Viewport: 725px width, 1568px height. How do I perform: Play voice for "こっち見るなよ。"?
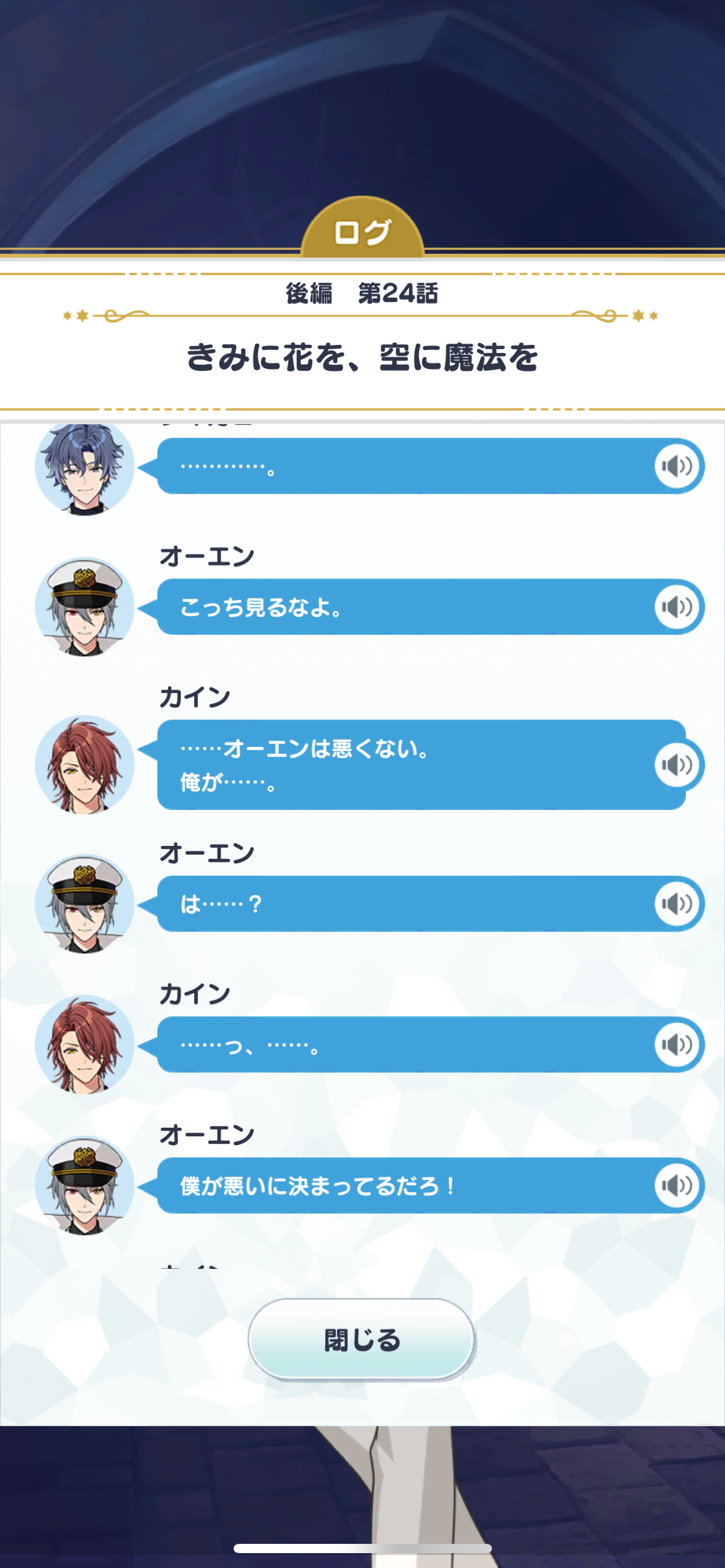point(677,607)
